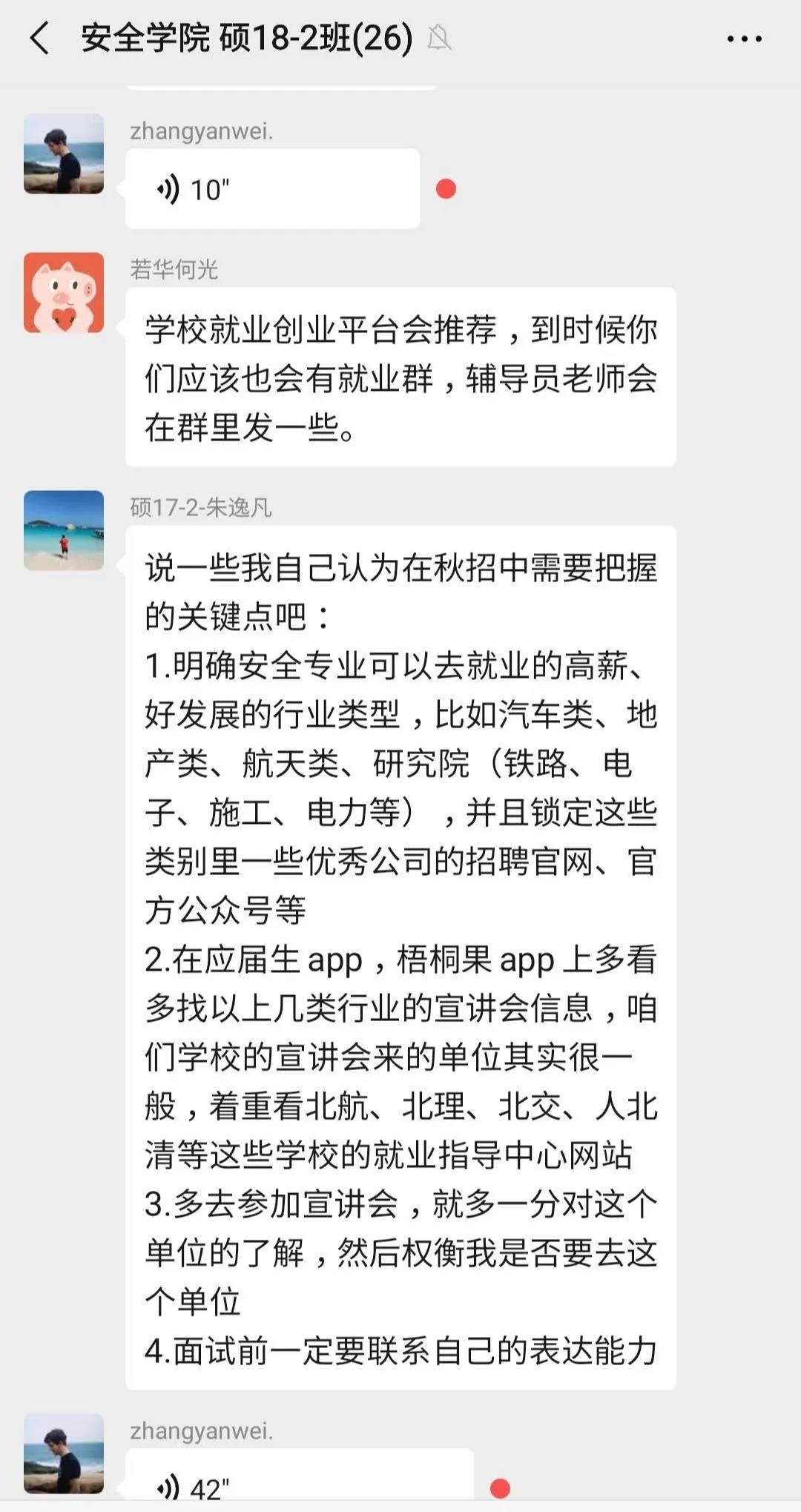
Task: Open 硕17-2-朱逸凡's profile avatar
Action: [x=64, y=530]
